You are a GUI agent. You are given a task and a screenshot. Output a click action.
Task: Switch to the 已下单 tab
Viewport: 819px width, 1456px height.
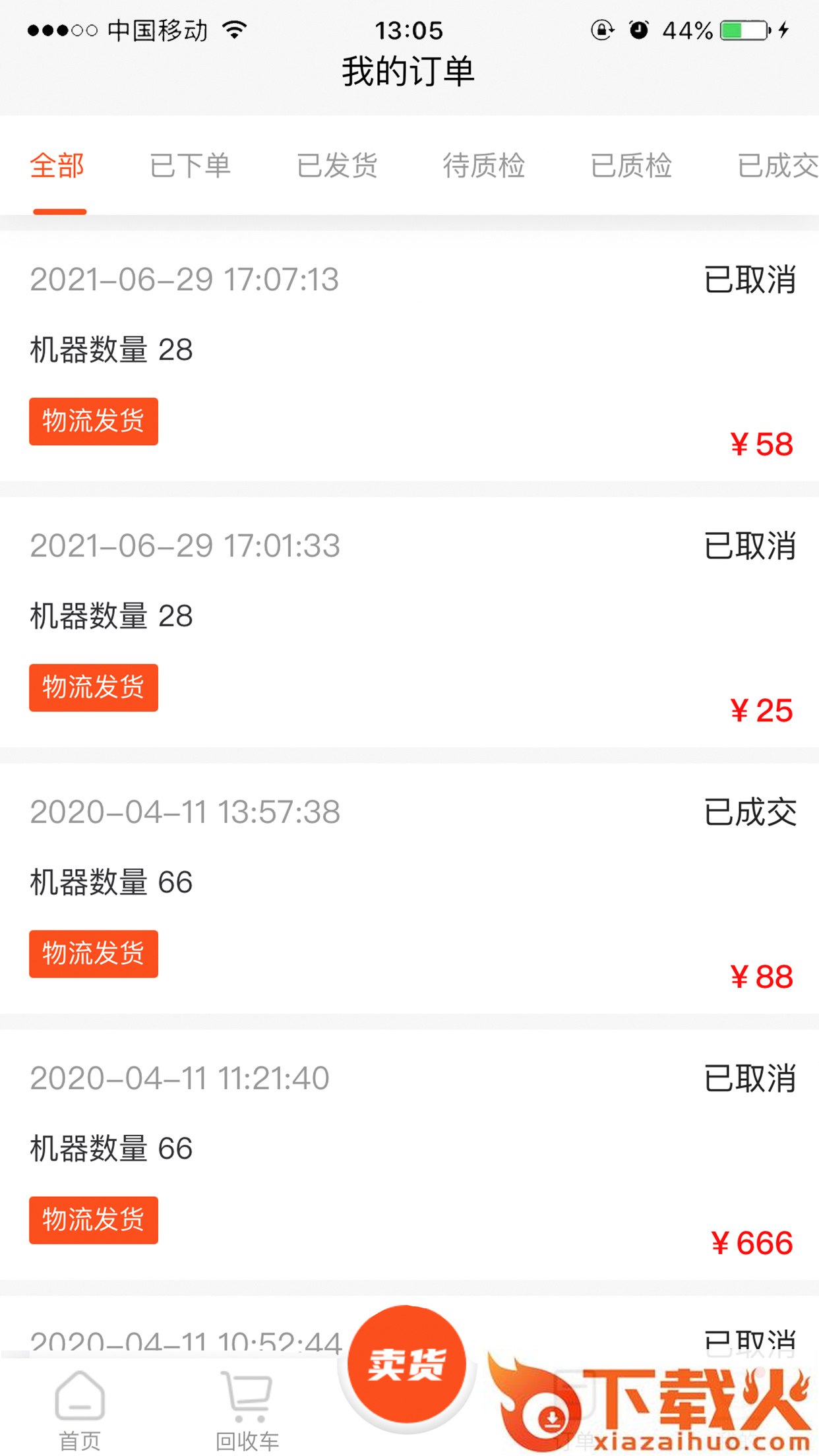coord(190,166)
